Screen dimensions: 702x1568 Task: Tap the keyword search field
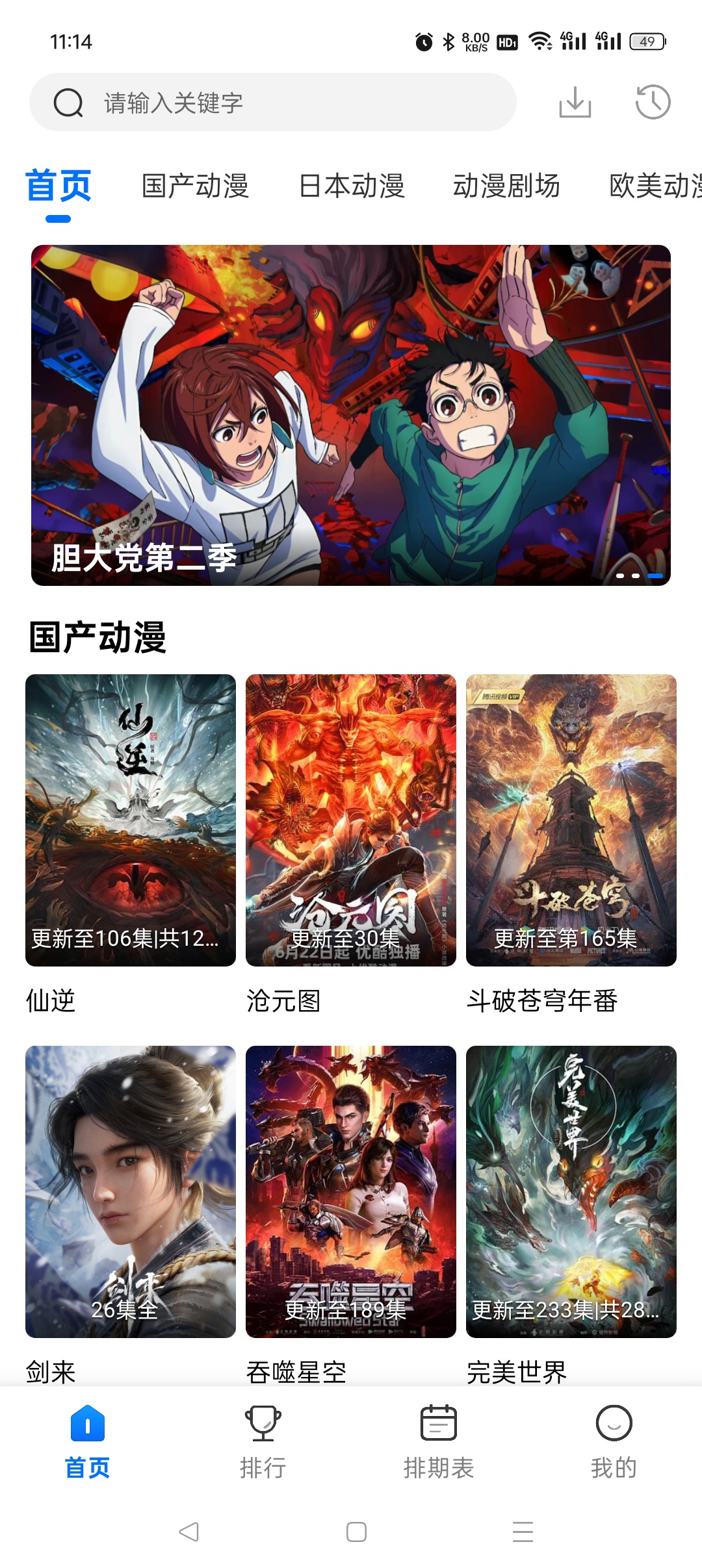click(273, 103)
